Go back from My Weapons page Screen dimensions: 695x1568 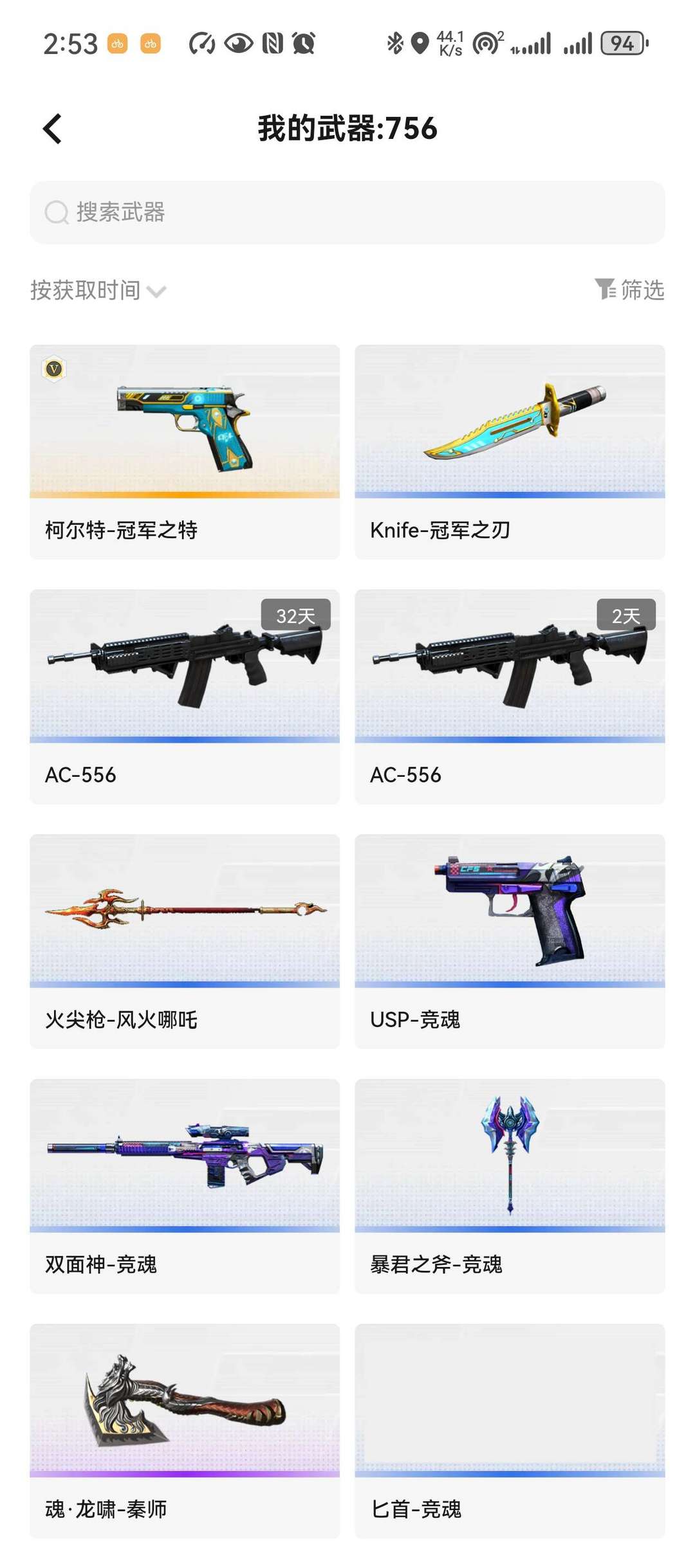52,129
